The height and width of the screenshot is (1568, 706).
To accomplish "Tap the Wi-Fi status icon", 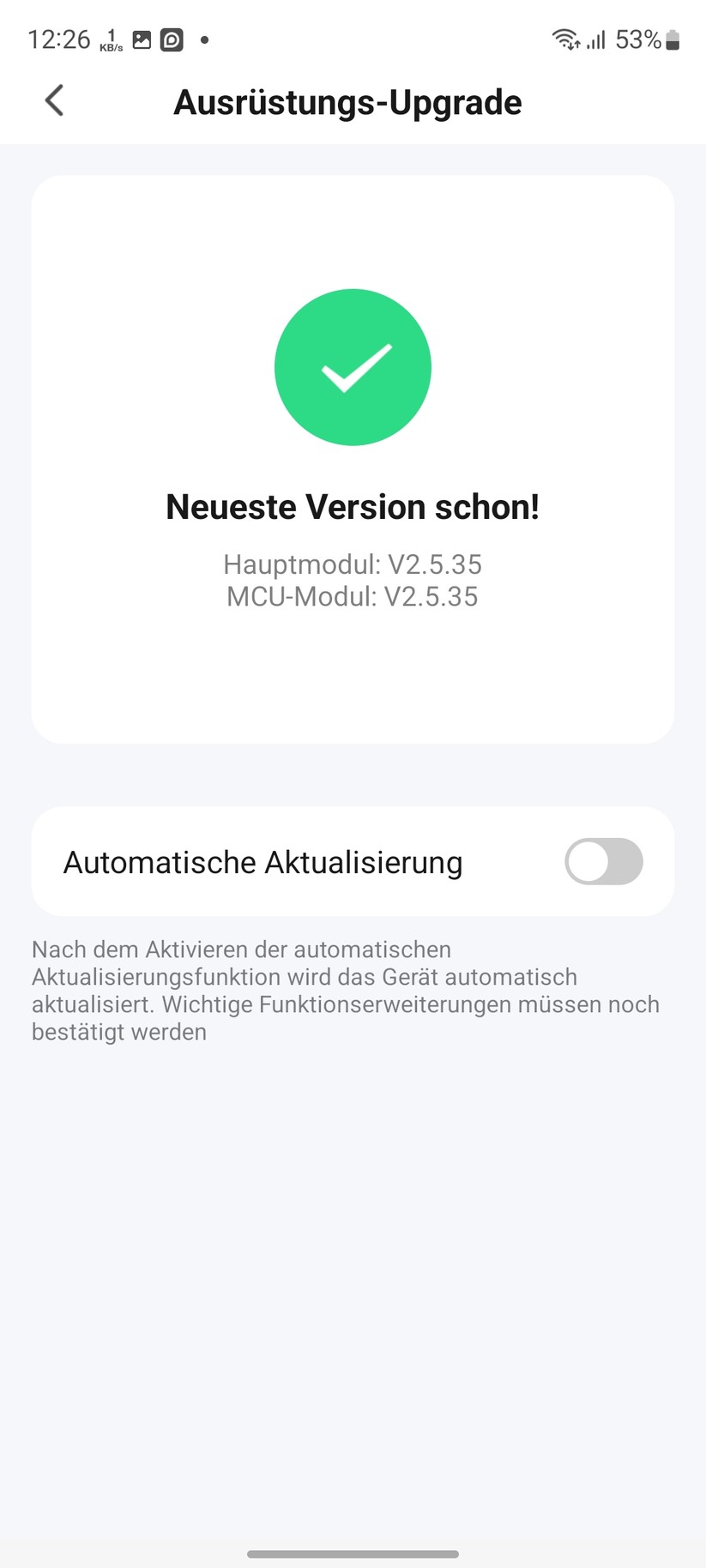I will click(565, 39).
